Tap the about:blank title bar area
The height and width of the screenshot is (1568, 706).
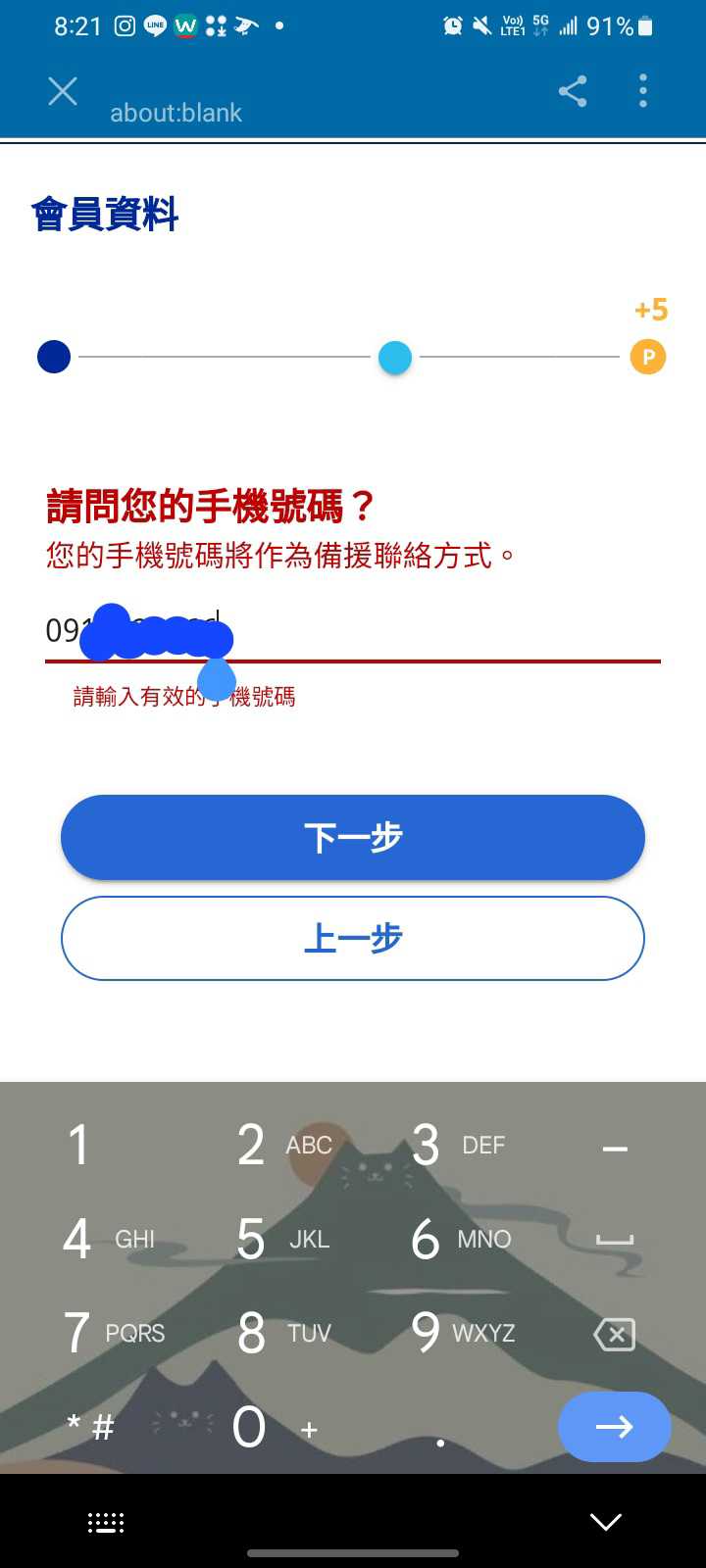pos(175,113)
